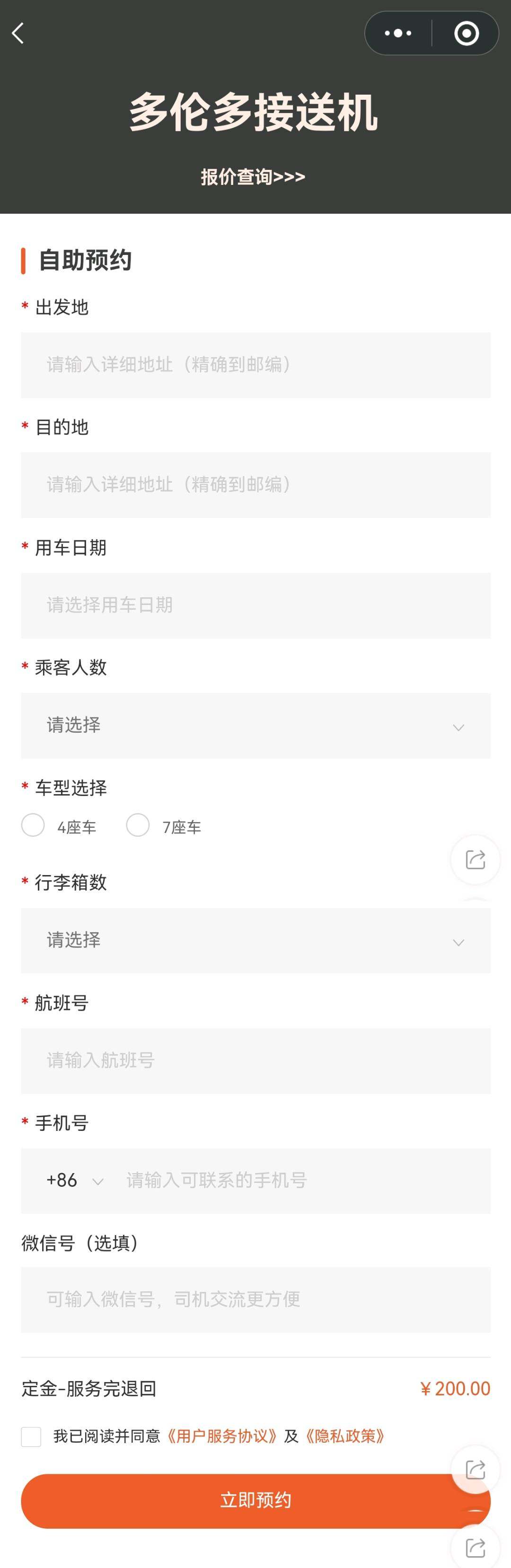Open the 《隐私政策》 link
The height and width of the screenshot is (1568, 511).
(345, 1437)
